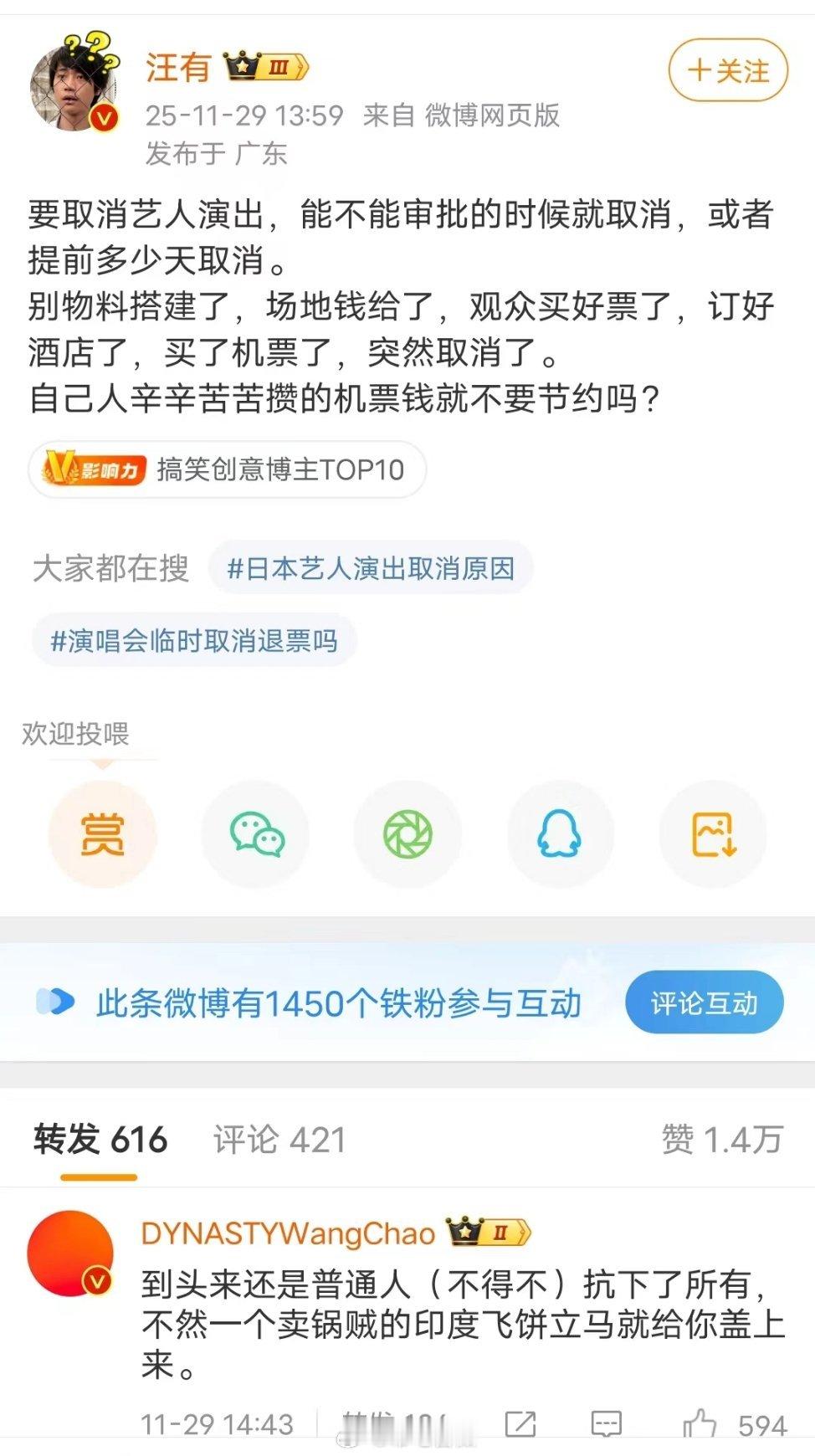Screen dimensions: 815x1456
Task: Click the green aperture share icon
Action: pos(407,833)
